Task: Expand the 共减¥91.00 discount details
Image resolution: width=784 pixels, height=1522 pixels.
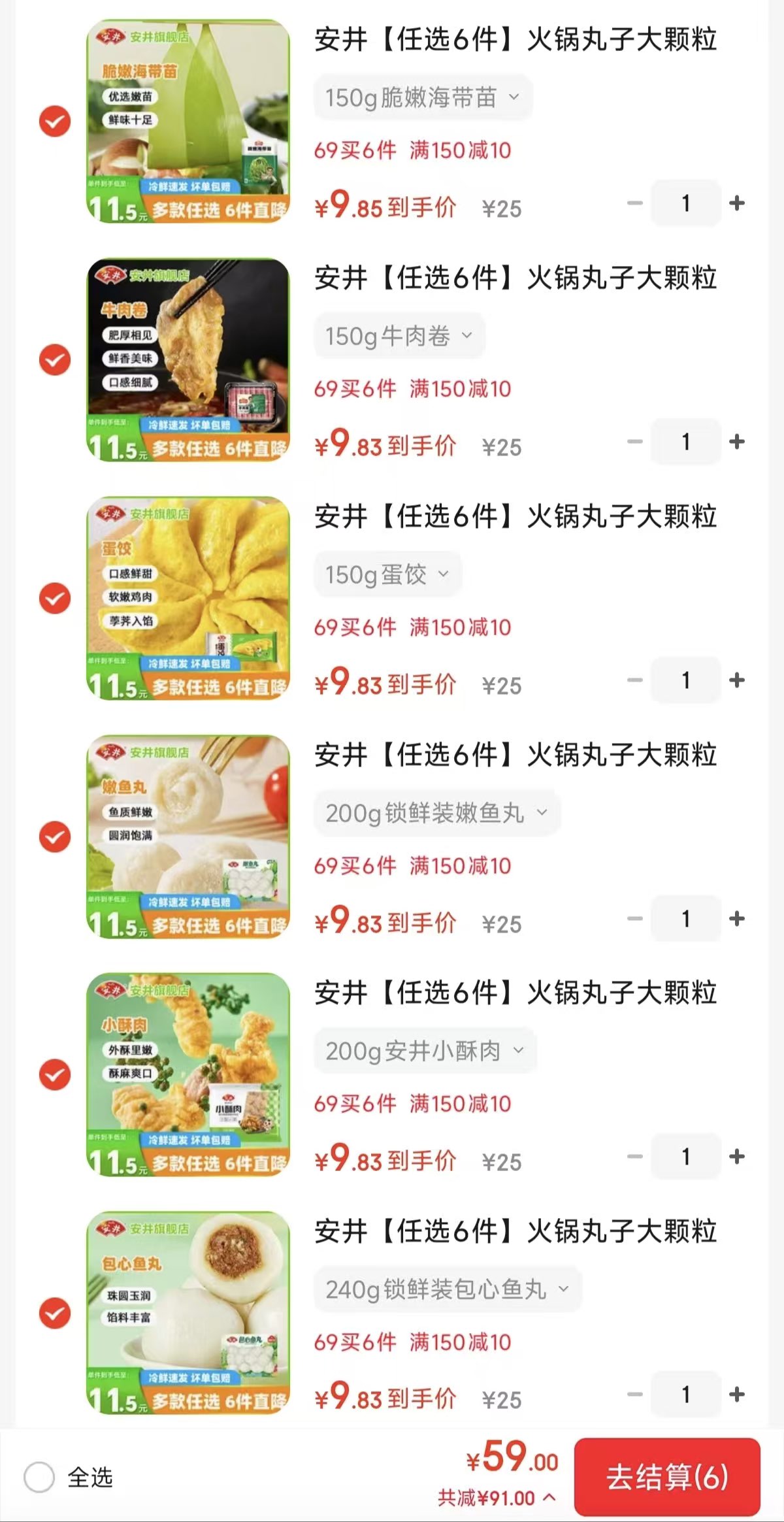Action: (x=497, y=1498)
